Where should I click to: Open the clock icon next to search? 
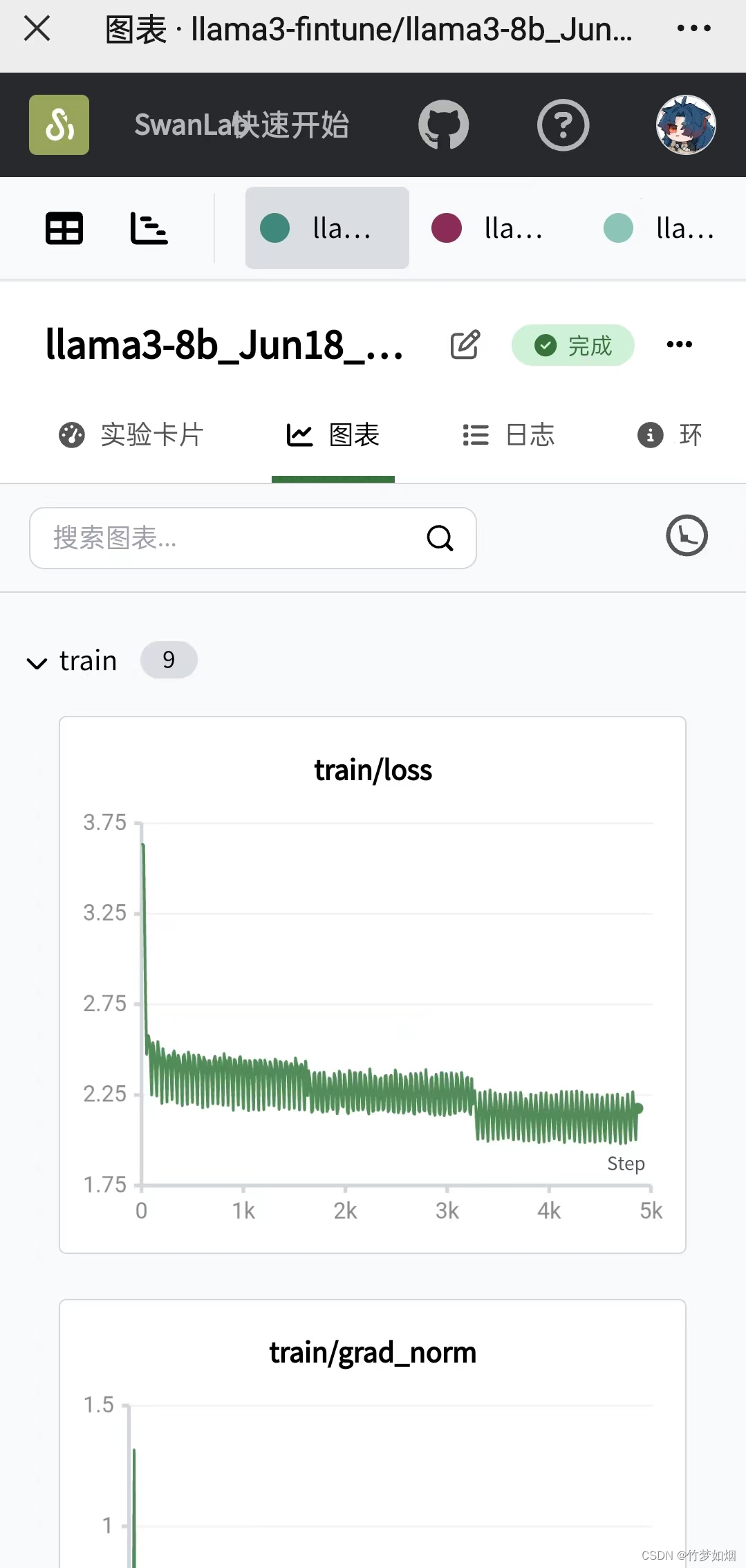(x=687, y=535)
